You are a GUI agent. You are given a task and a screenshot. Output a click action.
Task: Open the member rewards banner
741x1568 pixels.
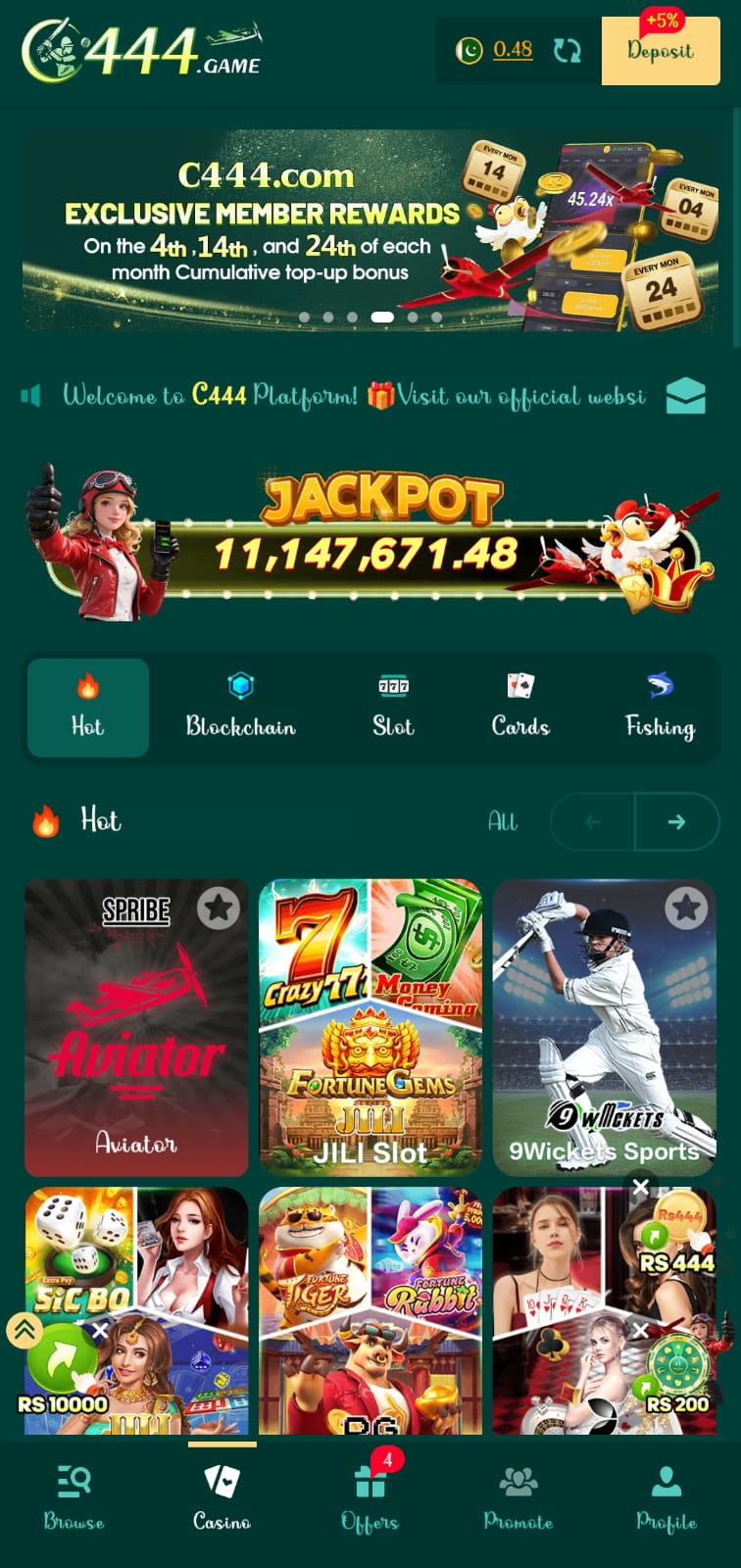[x=370, y=230]
